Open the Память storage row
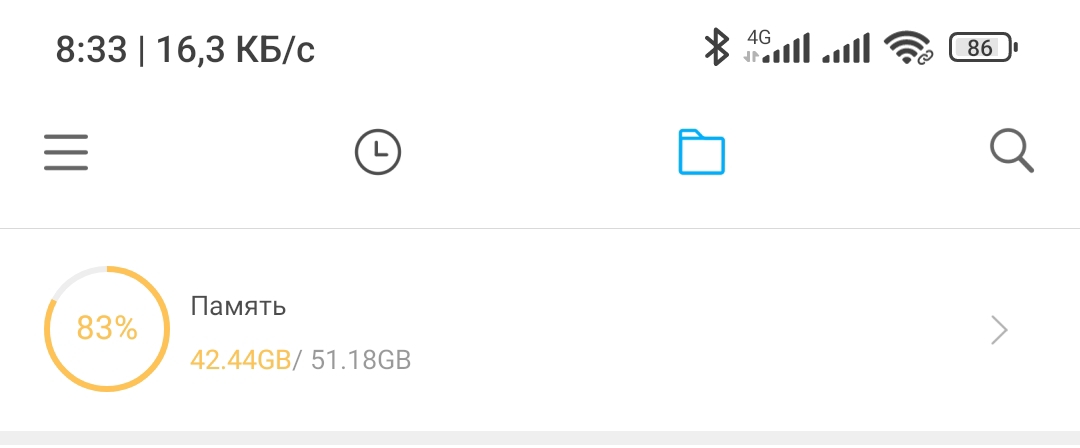The image size is (1080, 448). tap(540, 331)
